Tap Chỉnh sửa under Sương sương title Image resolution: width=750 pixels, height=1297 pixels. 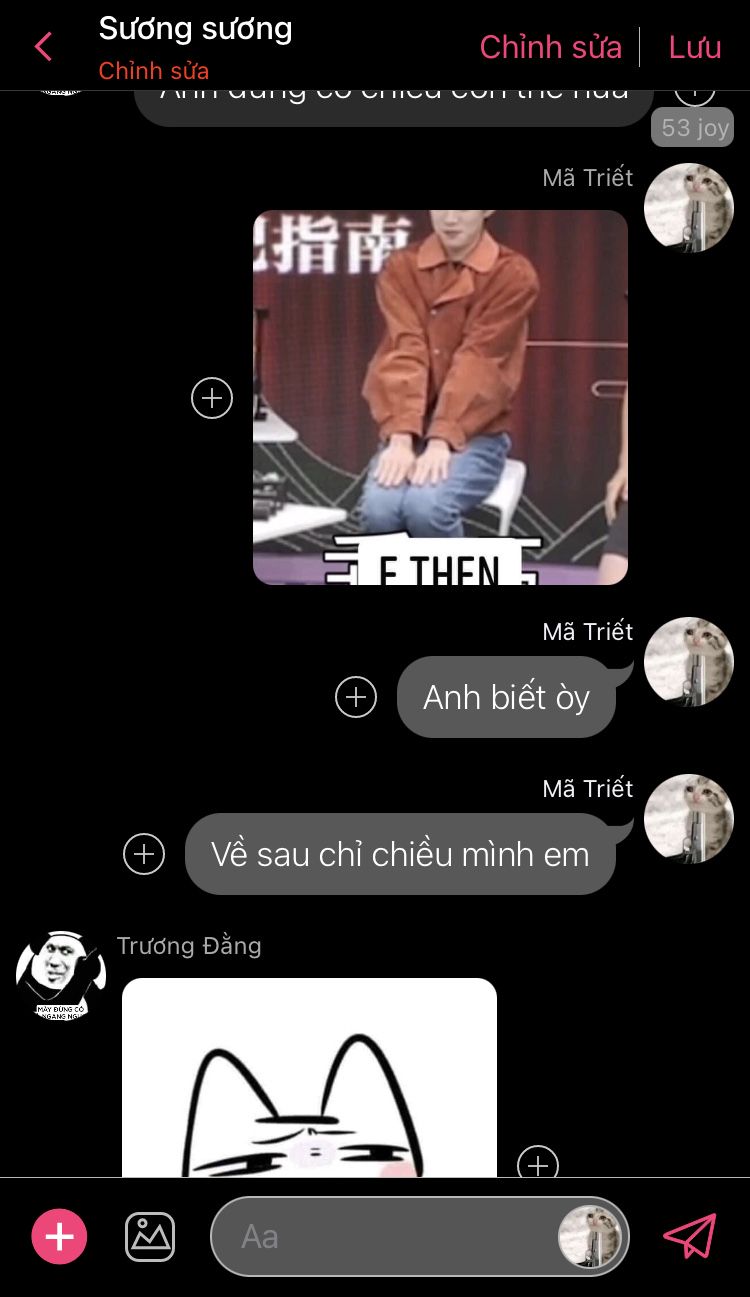tap(153, 72)
